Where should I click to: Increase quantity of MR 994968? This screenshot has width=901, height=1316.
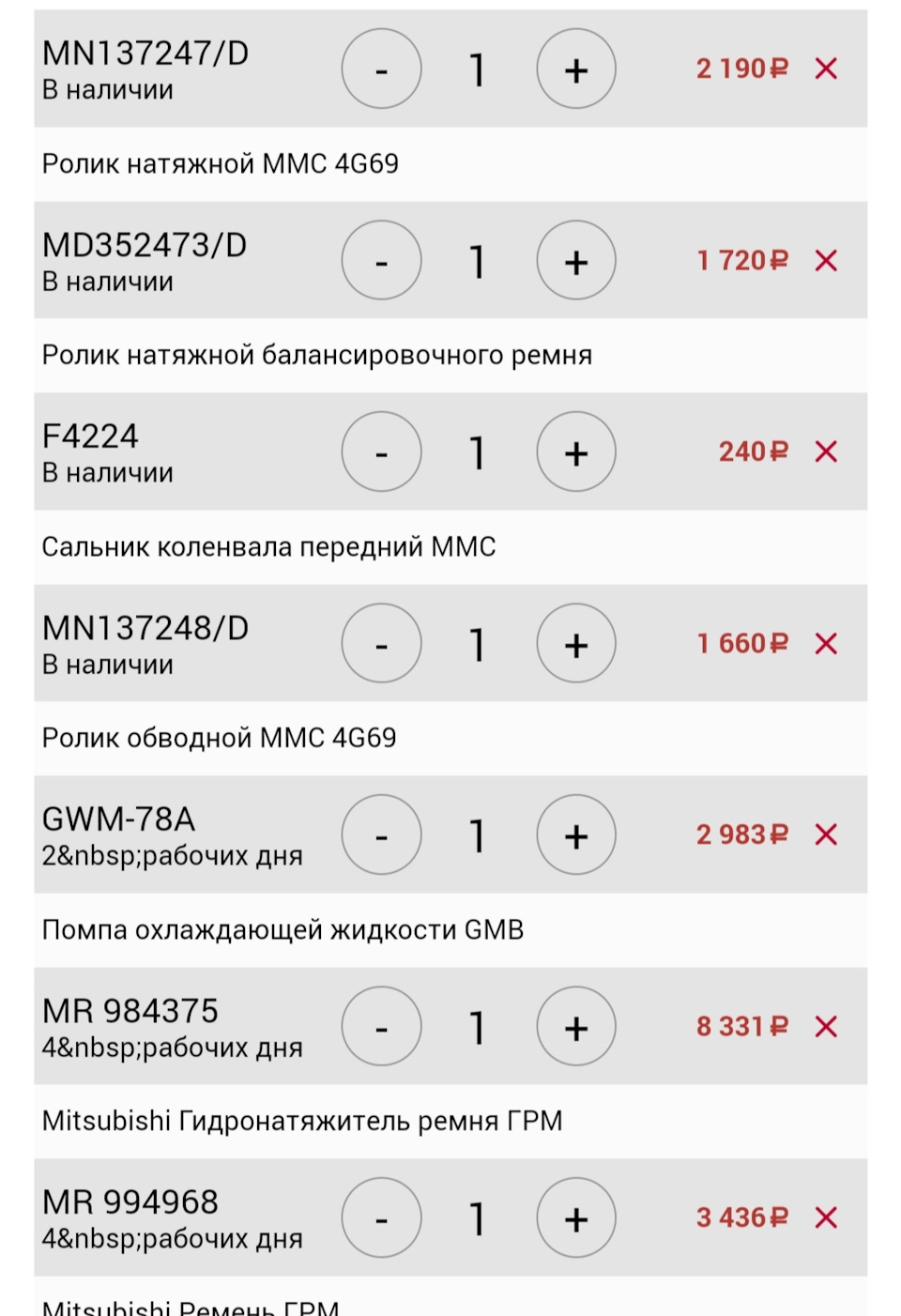coord(576,1218)
